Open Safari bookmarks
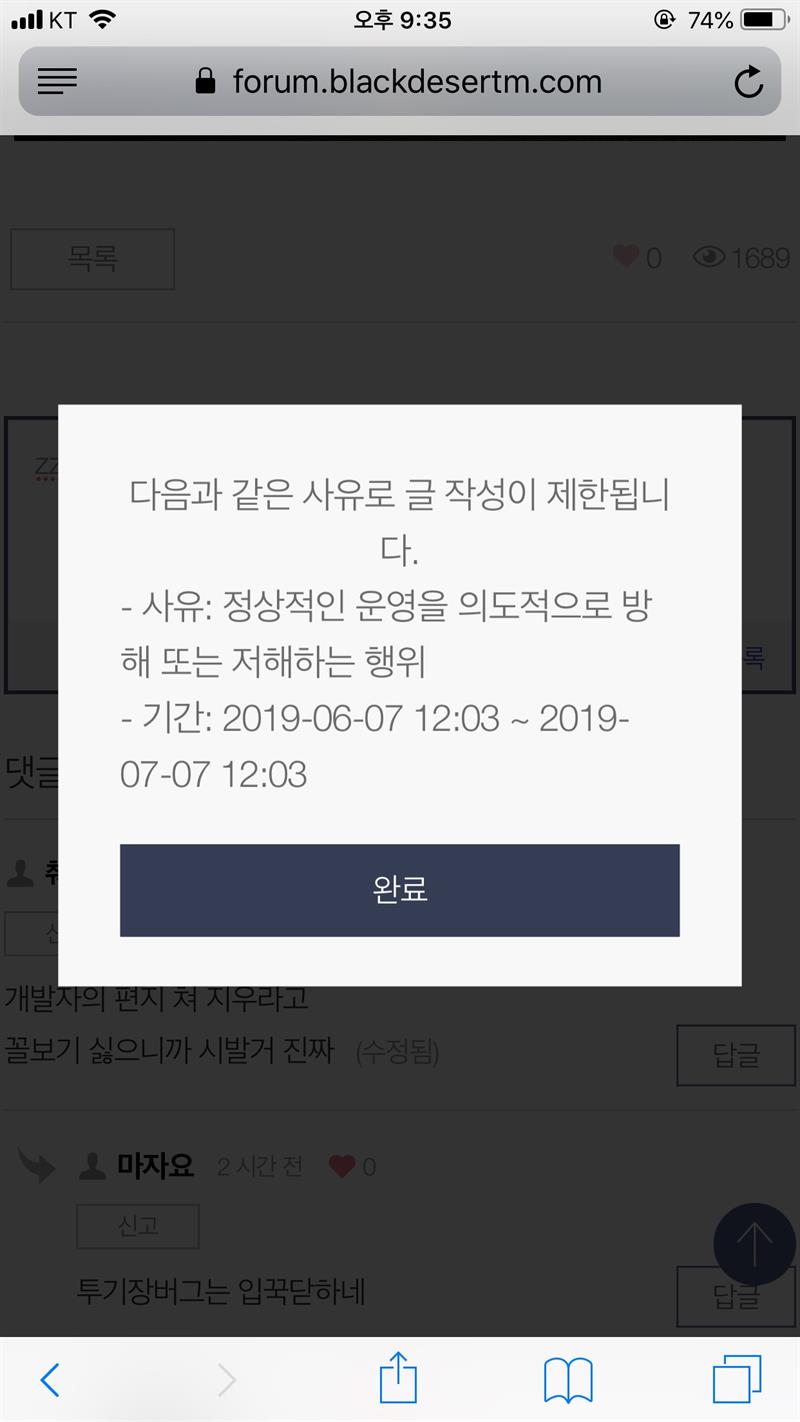 [x=568, y=1381]
